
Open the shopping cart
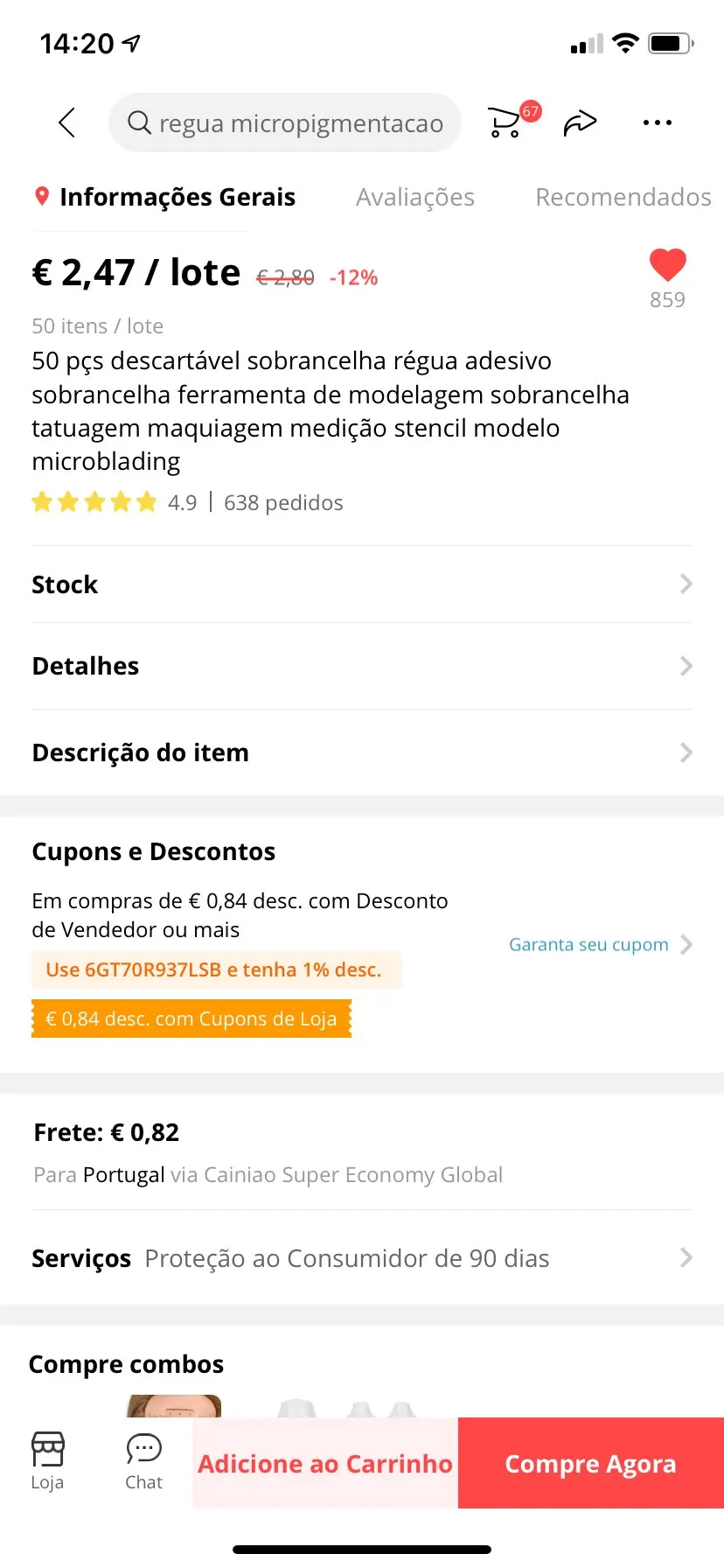[x=505, y=122]
